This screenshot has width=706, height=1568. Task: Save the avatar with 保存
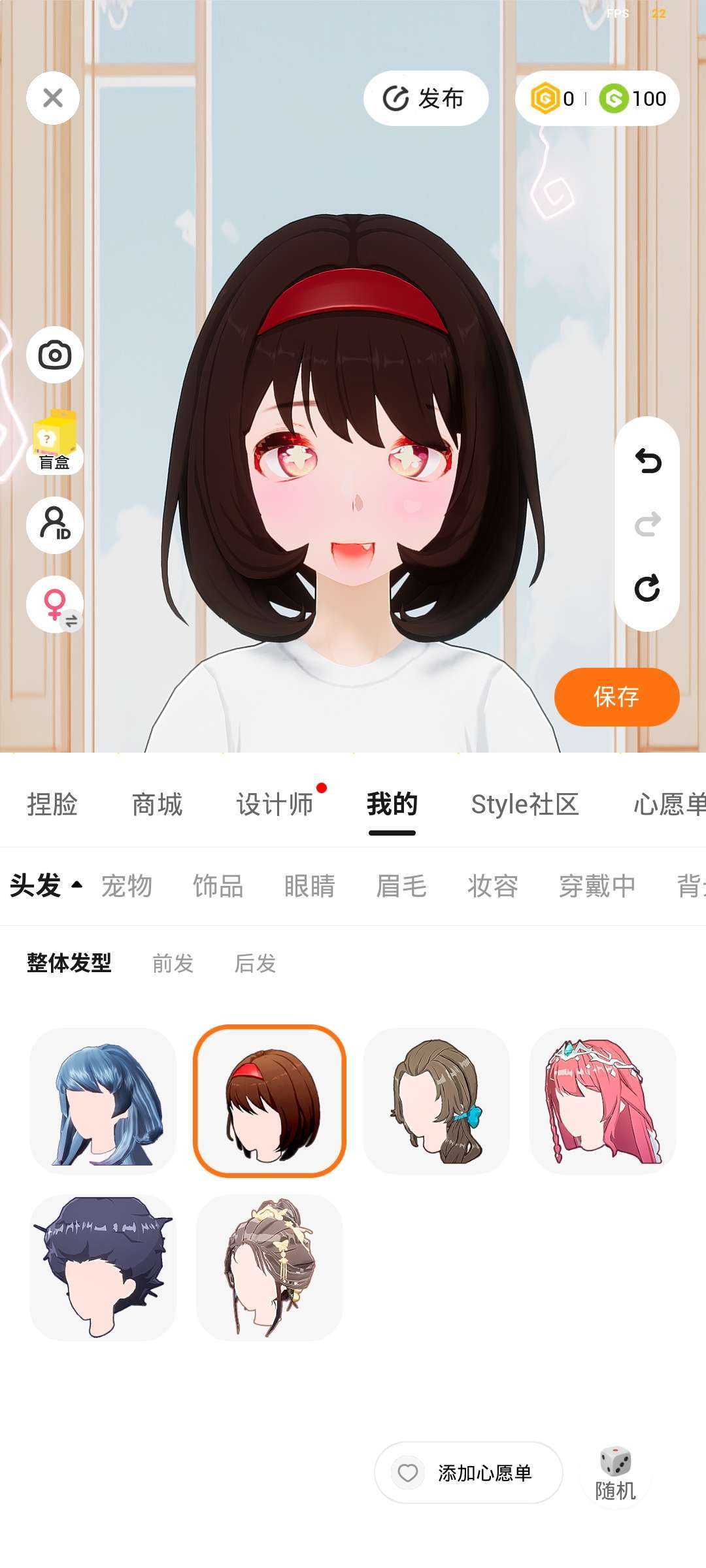[616, 696]
